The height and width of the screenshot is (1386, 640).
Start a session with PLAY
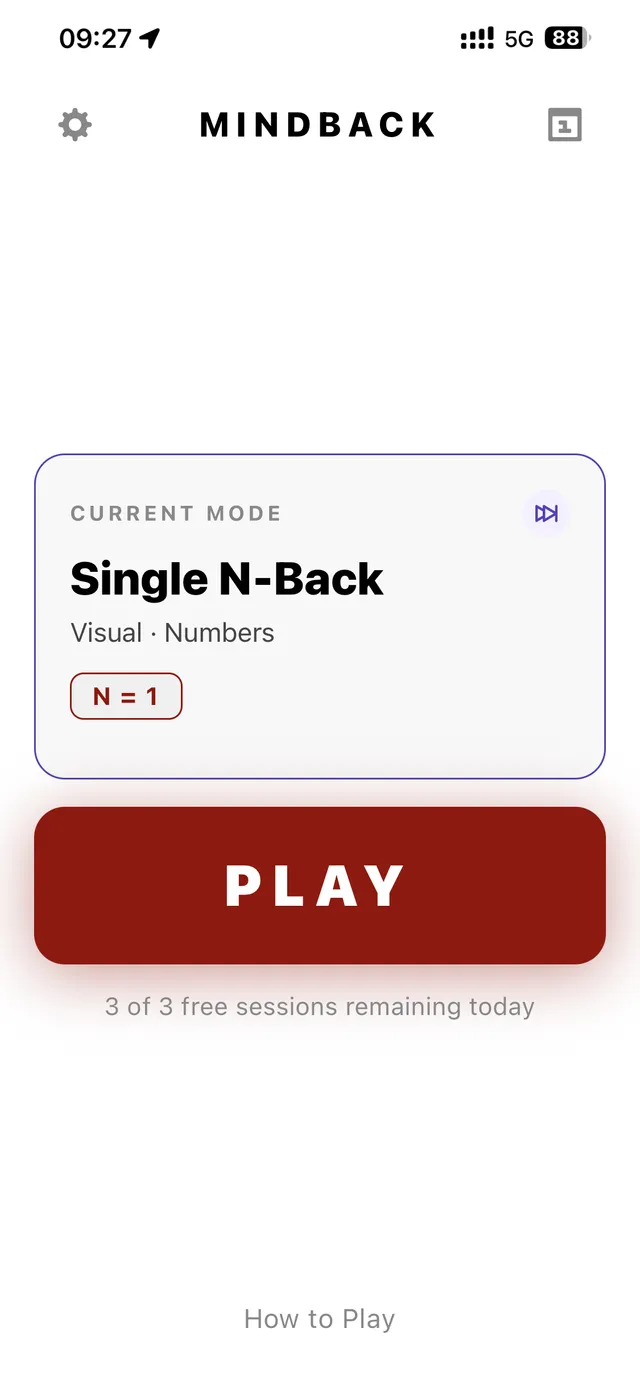[x=320, y=886]
